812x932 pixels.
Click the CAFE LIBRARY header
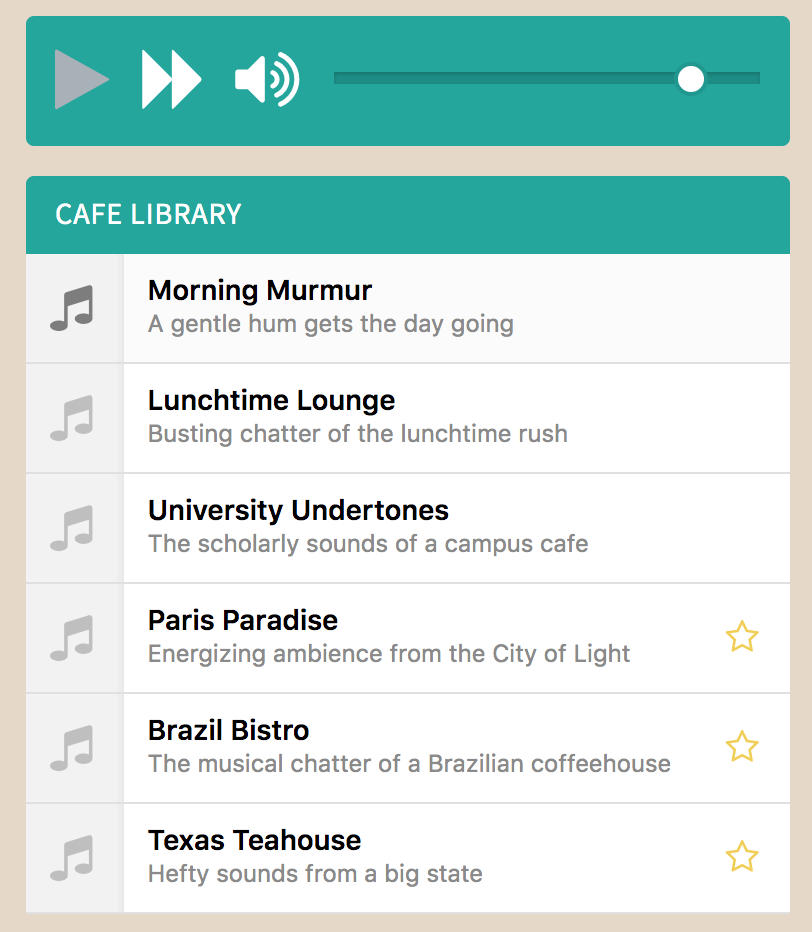[x=148, y=214]
